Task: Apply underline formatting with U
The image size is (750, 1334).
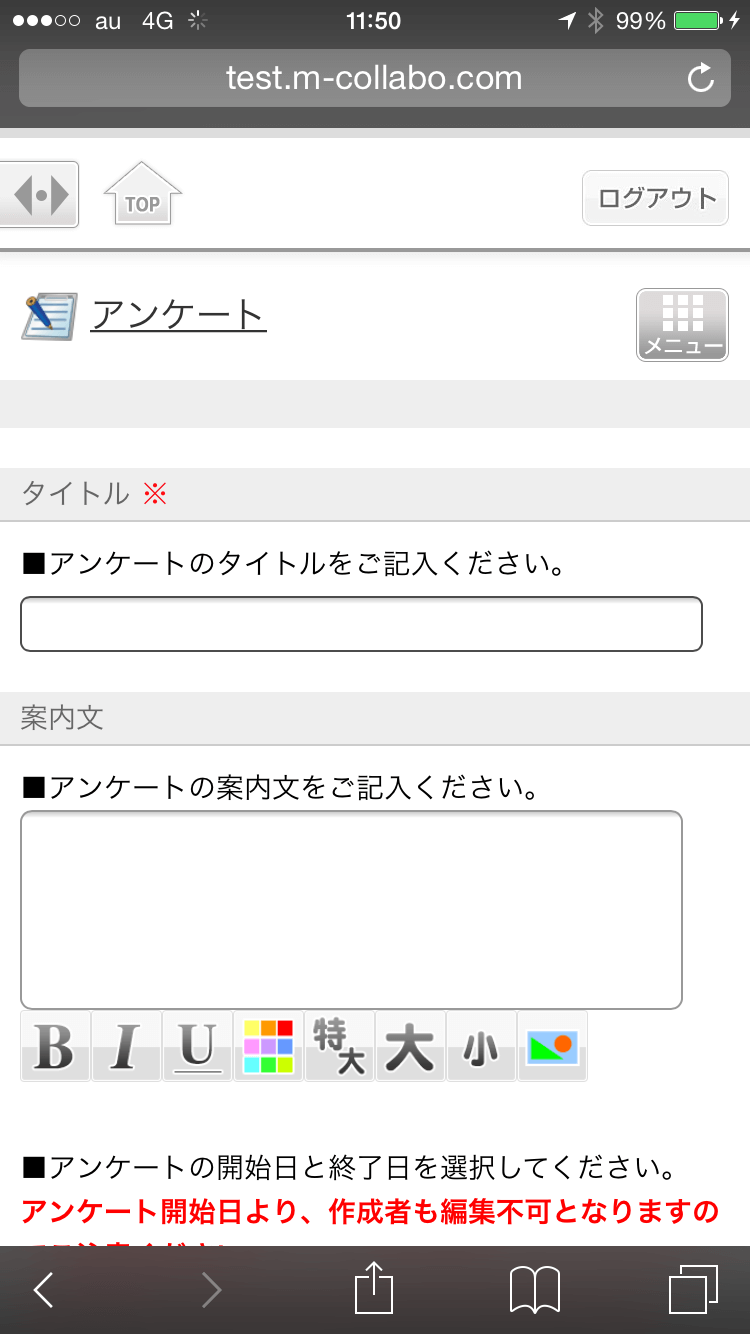Action: click(x=197, y=1047)
